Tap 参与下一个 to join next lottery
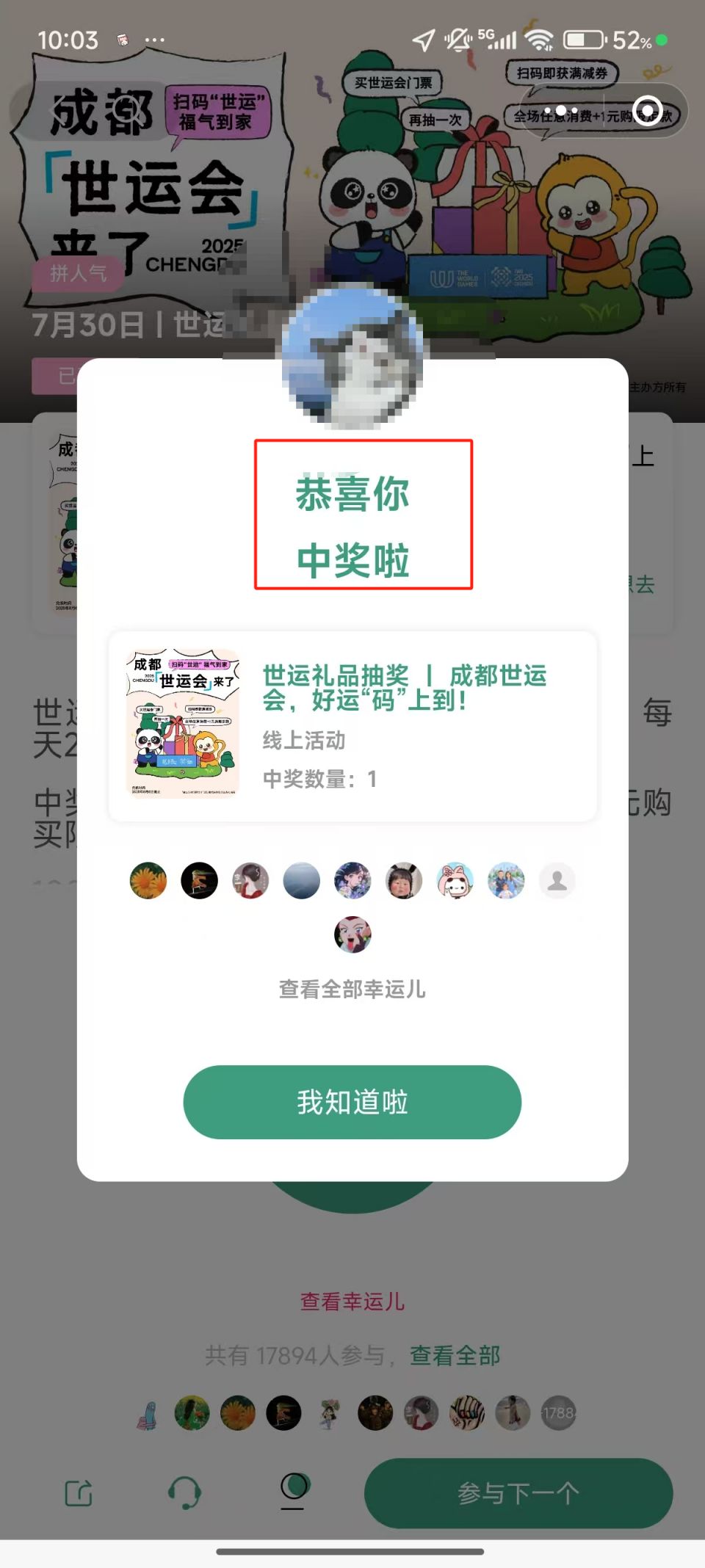Image resolution: width=705 pixels, height=1568 pixels. (x=518, y=1493)
